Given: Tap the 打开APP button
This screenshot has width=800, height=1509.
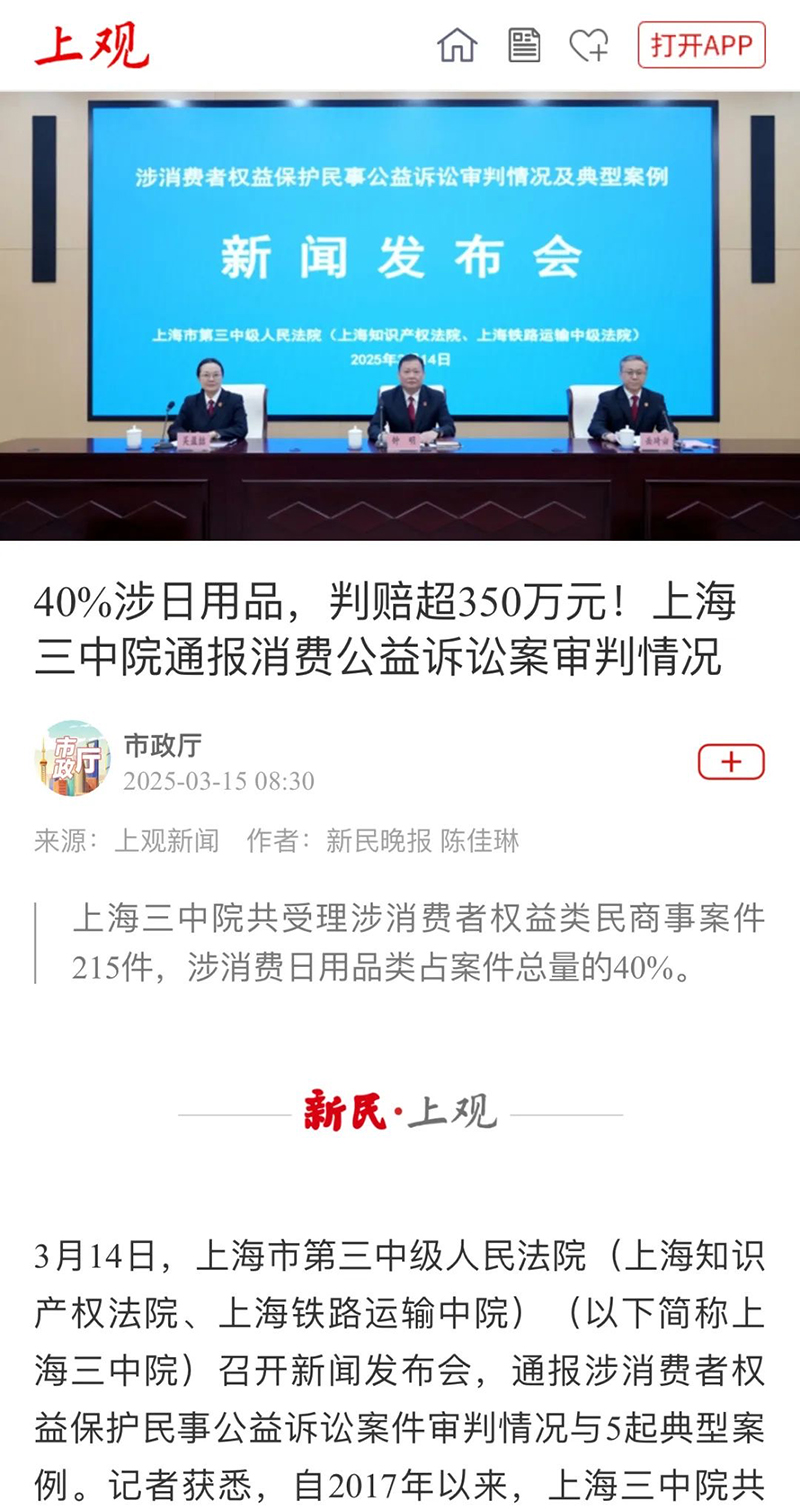Looking at the screenshot, I should pos(701,45).
